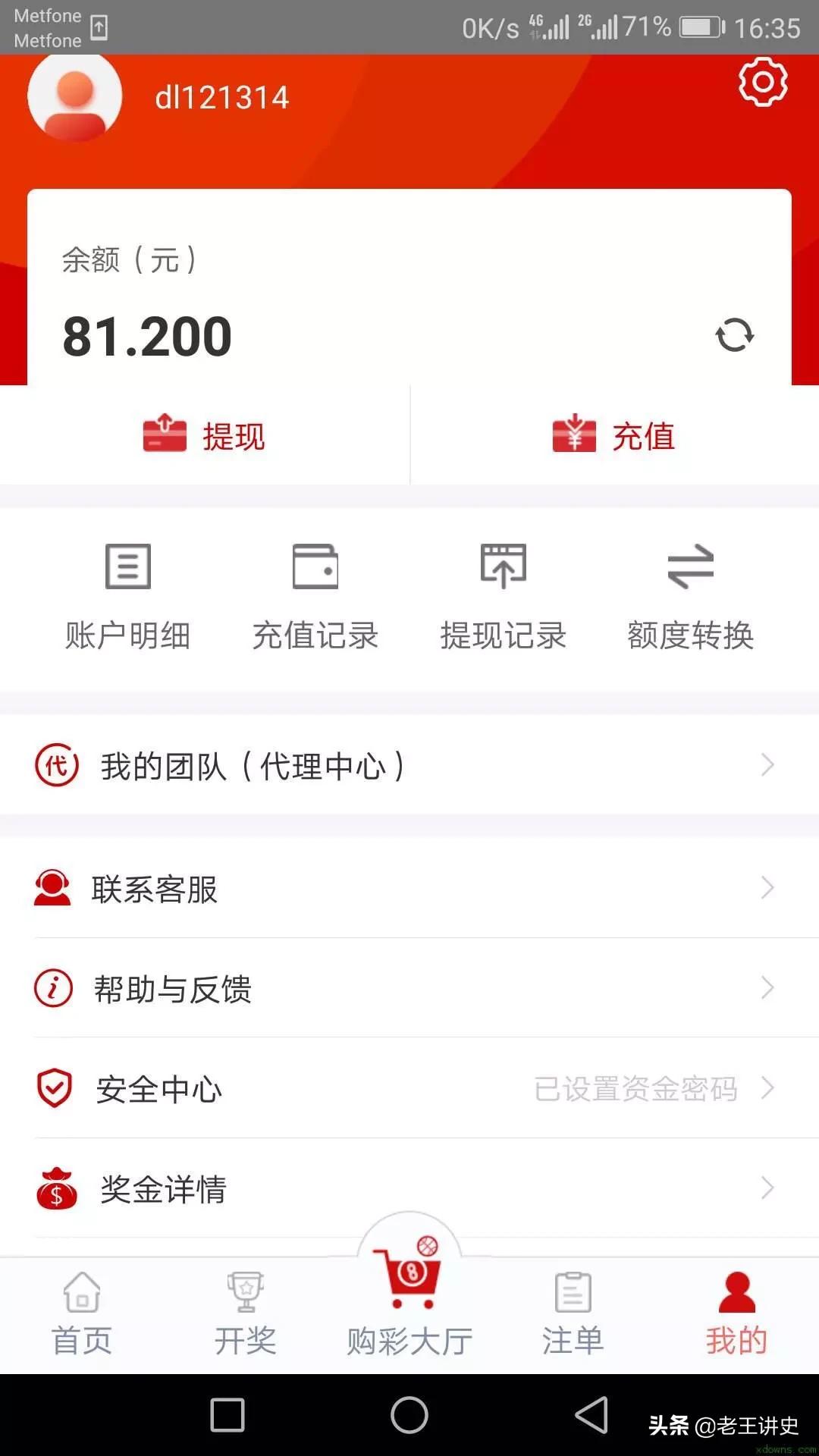
Task: Tap the profile avatar
Action: tap(75, 96)
